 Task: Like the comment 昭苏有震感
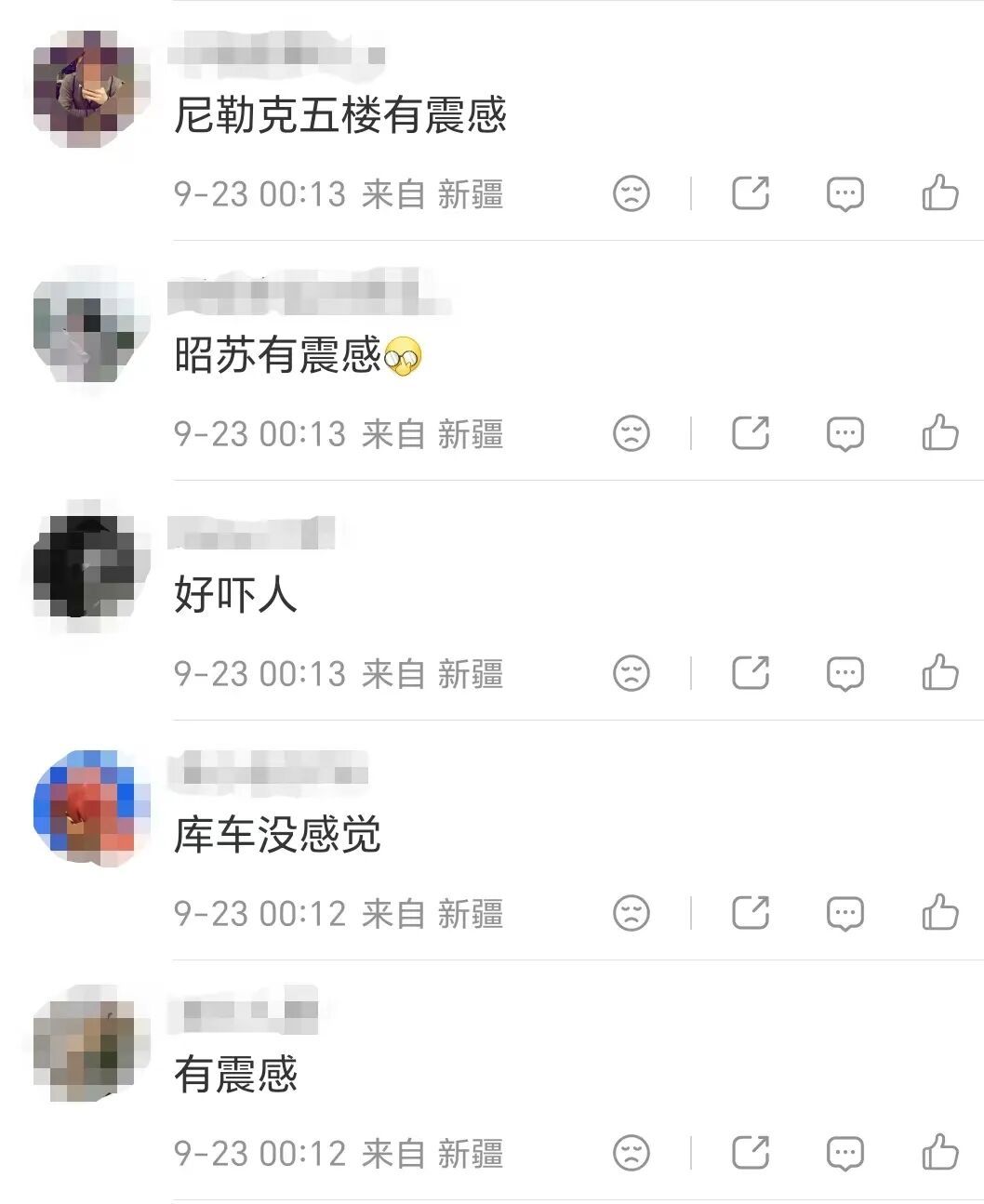[x=939, y=433]
